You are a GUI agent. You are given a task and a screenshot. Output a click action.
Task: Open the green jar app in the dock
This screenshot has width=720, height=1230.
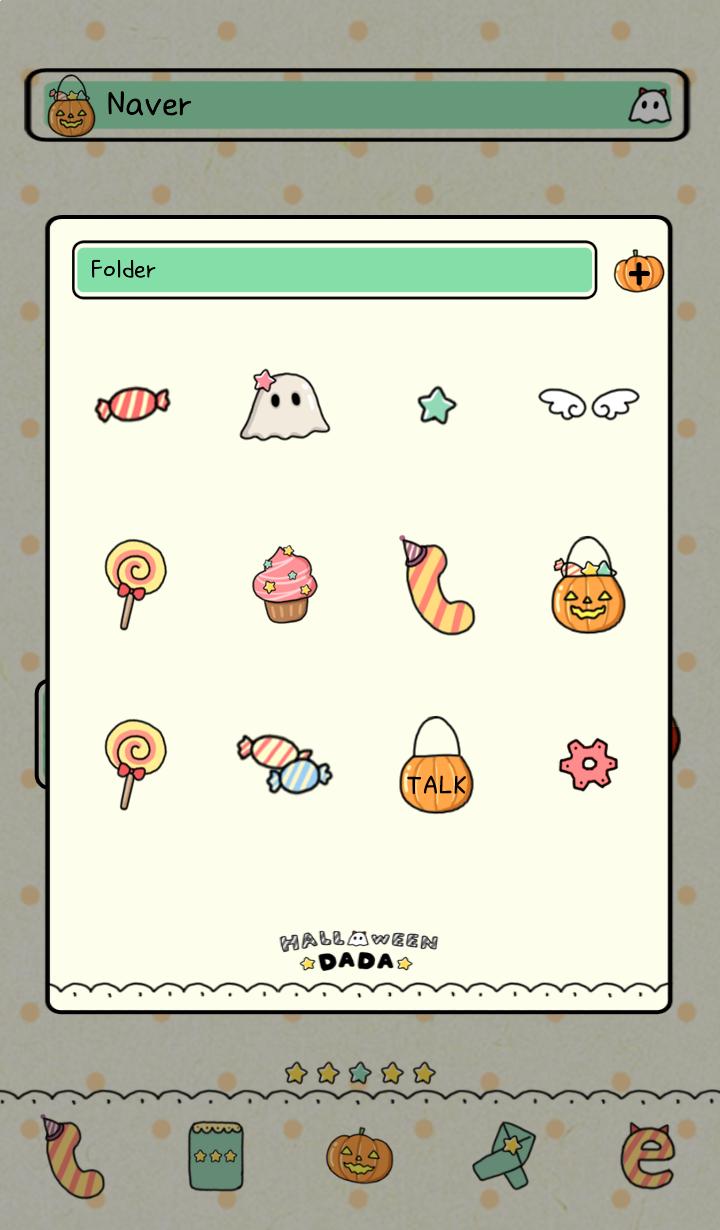coord(216,1155)
